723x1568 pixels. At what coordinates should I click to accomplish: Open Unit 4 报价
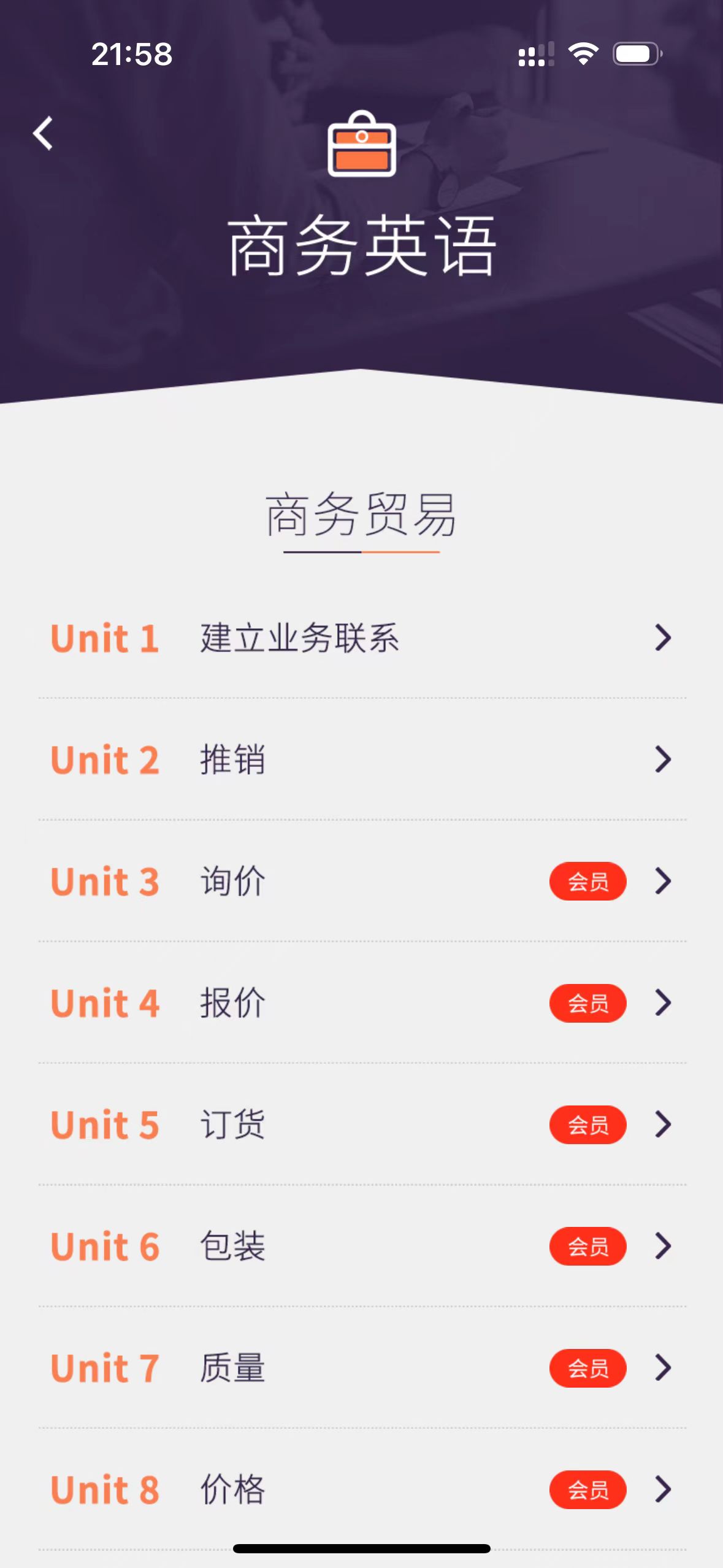pos(361,1003)
